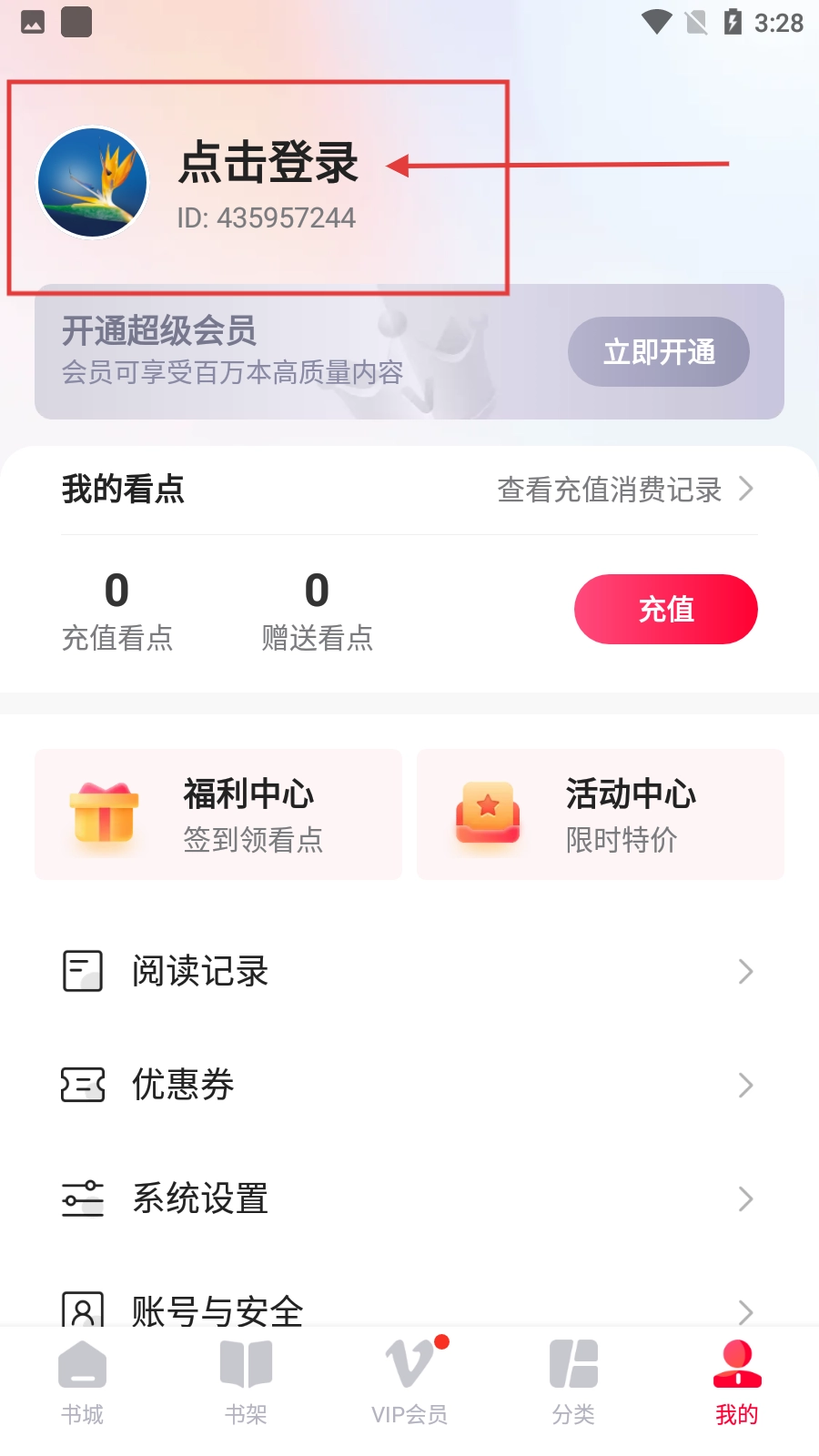
Task: Go to 系统设置 system settings
Action: click(408, 1198)
